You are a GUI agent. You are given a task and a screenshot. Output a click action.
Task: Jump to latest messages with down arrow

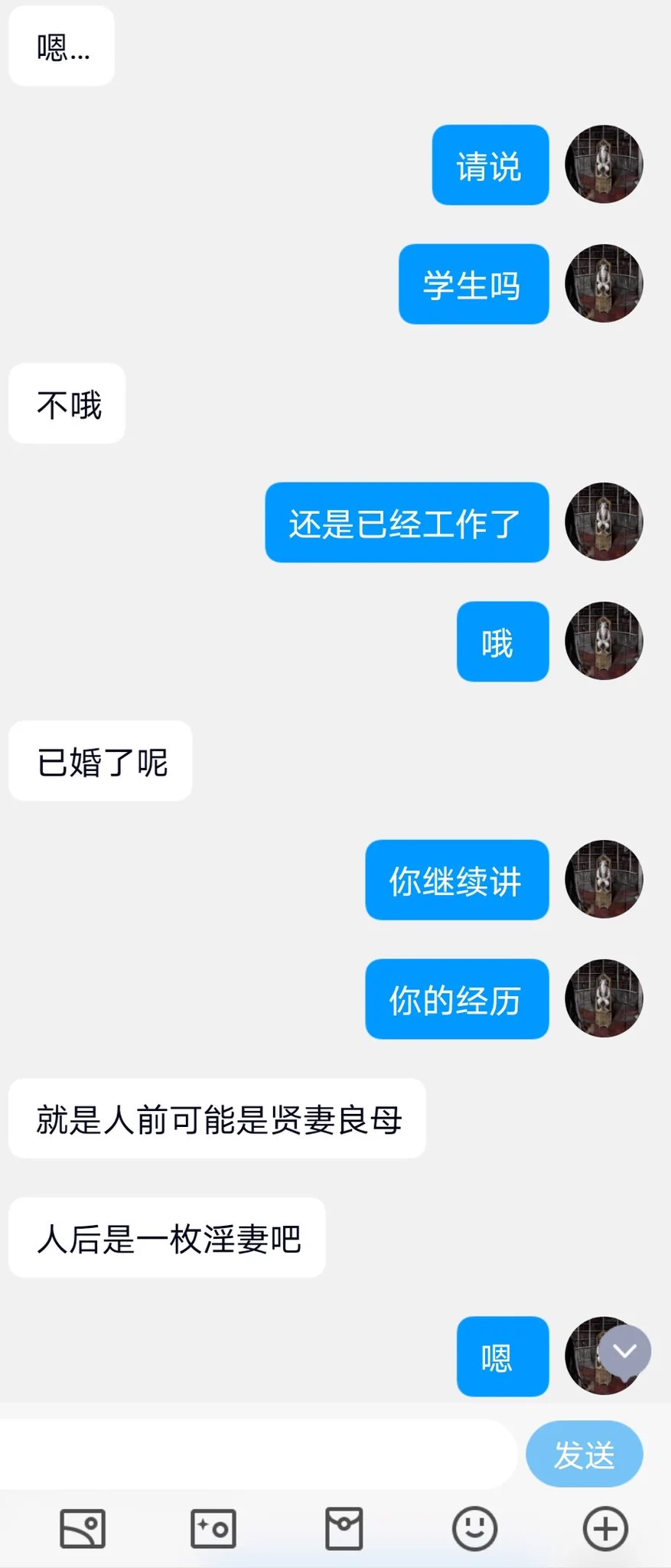click(x=625, y=1352)
